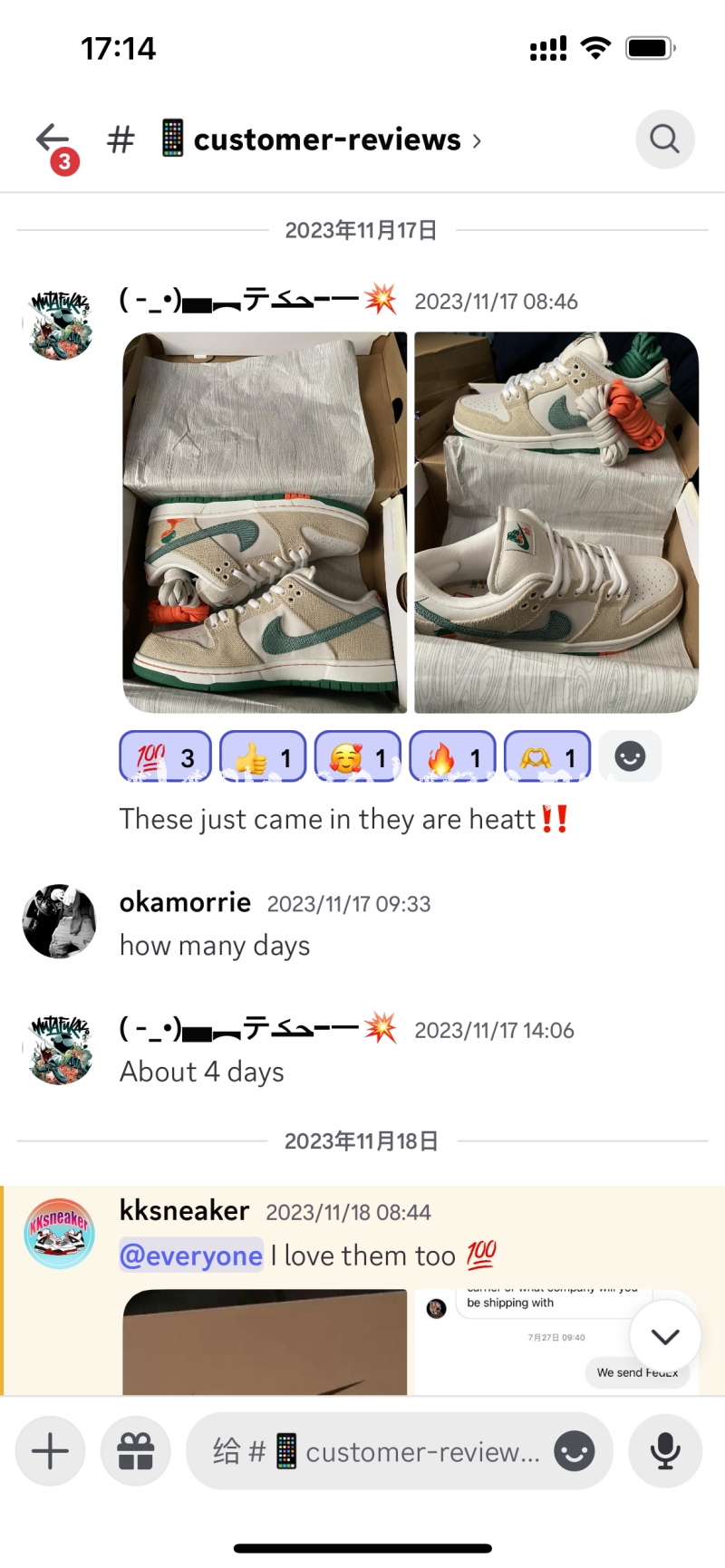Open the left sneaker photo
The height and width of the screenshot is (1568, 725).
point(265,523)
